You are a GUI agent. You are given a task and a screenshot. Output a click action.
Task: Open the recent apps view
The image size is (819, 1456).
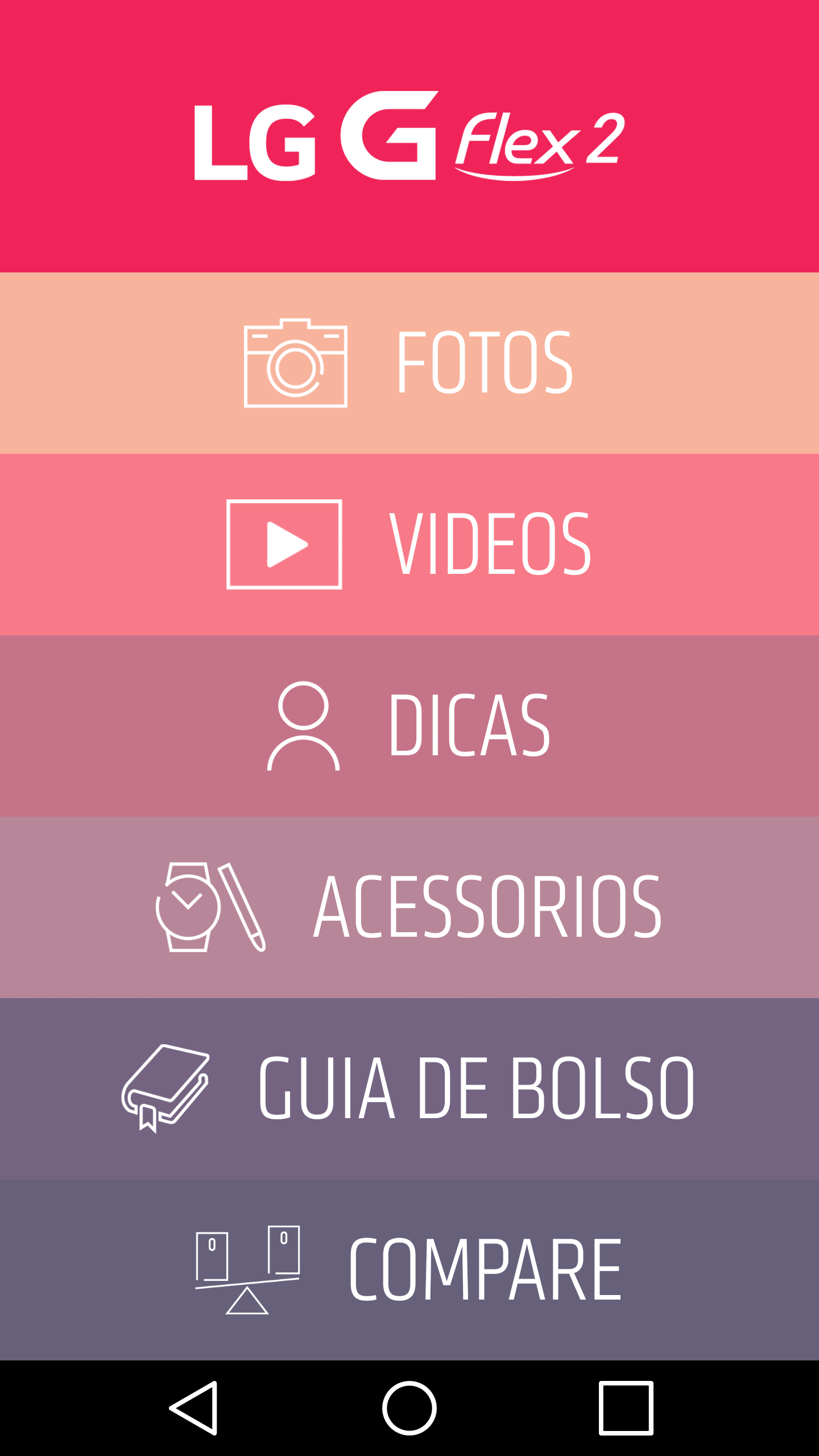(x=626, y=1408)
